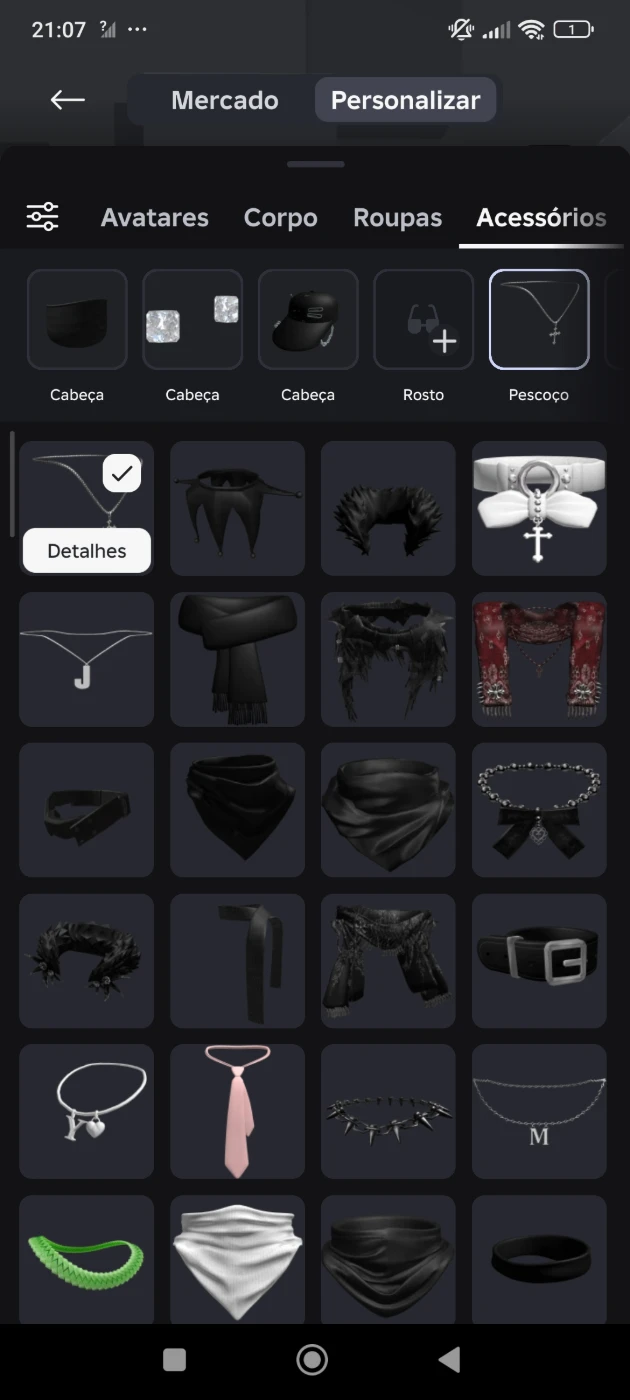Add a Rosto accessory slot item
The height and width of the screenshot is (1400, 630).
point(423,320)
